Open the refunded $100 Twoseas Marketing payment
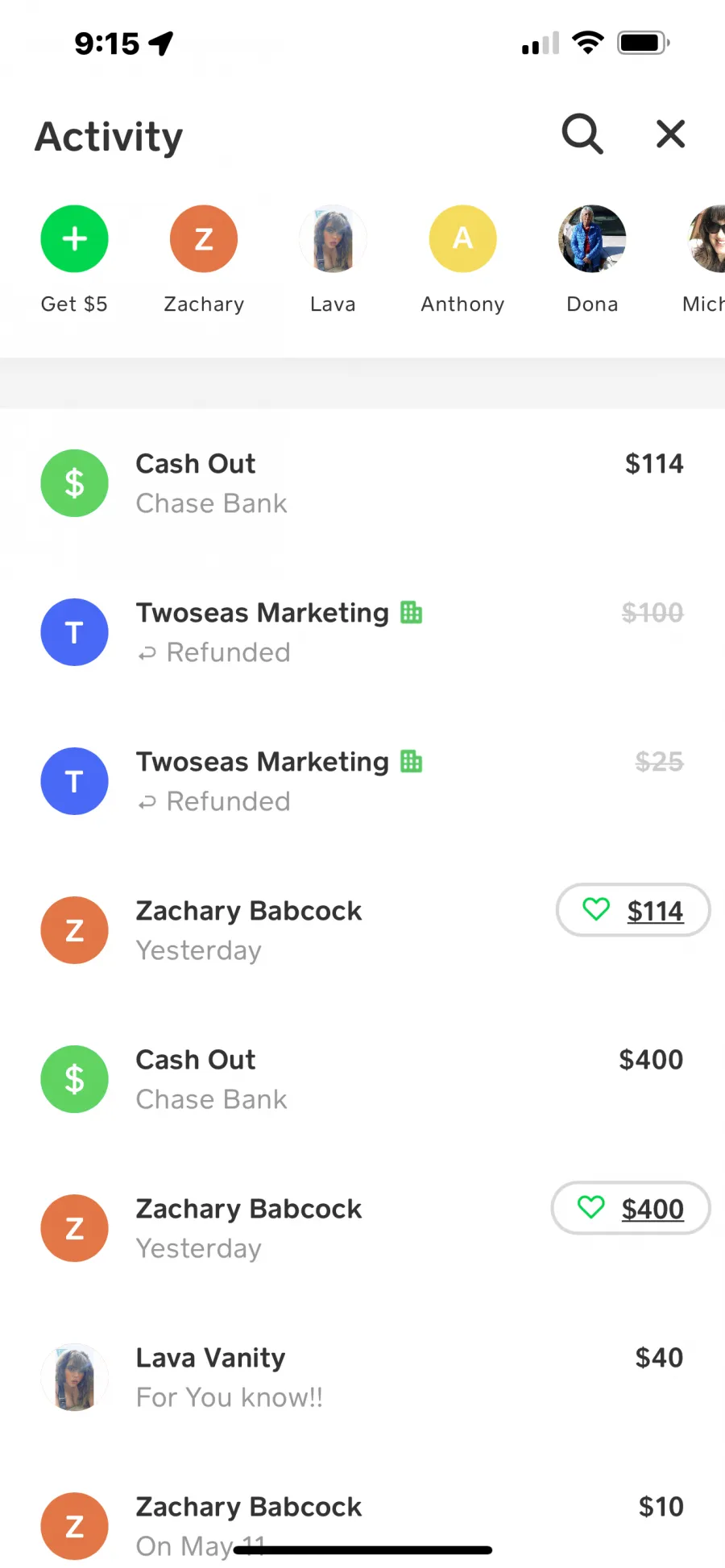725x1568 pixels. coord(362,632)
